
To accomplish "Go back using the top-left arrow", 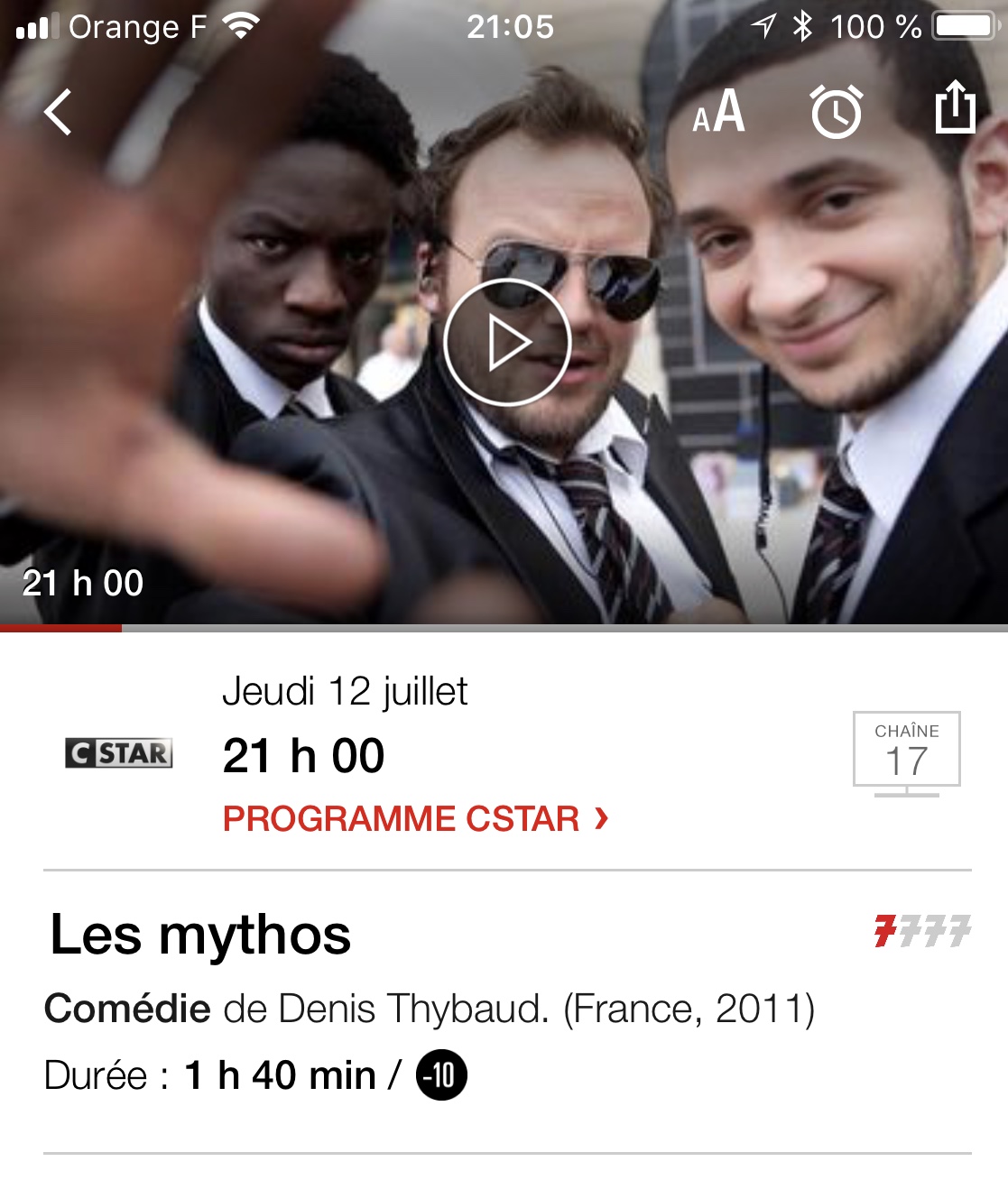I will click(x=58, y=113).
